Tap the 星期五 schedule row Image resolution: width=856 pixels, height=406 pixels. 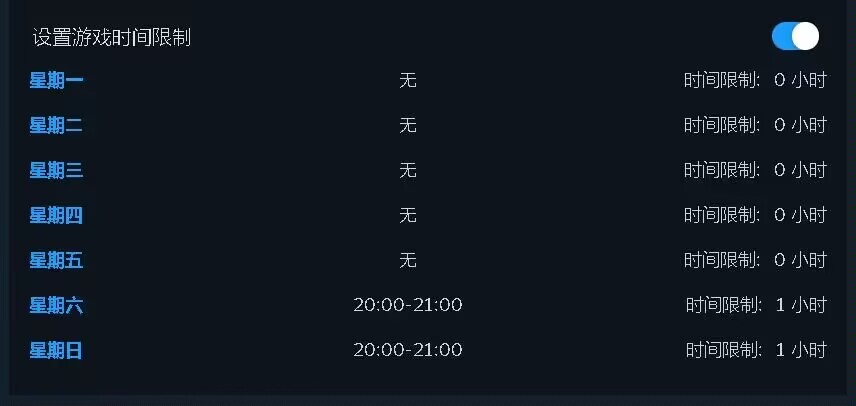[x=56, y=261]
